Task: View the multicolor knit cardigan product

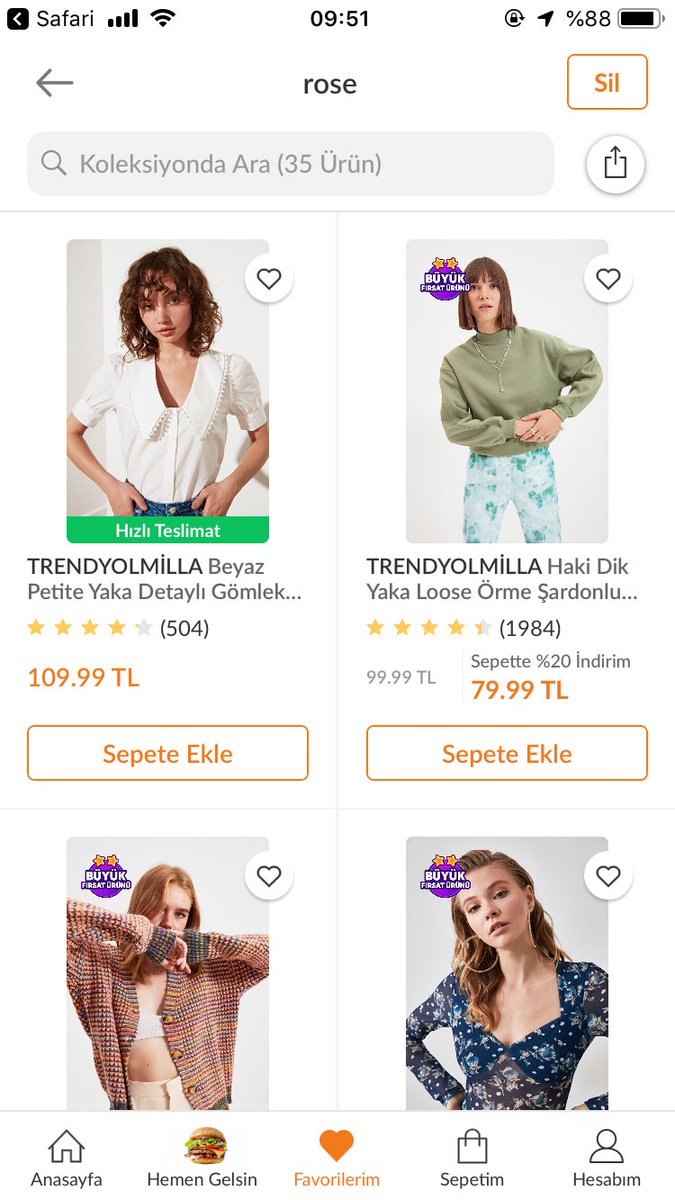Action: [x=168, y=980]
